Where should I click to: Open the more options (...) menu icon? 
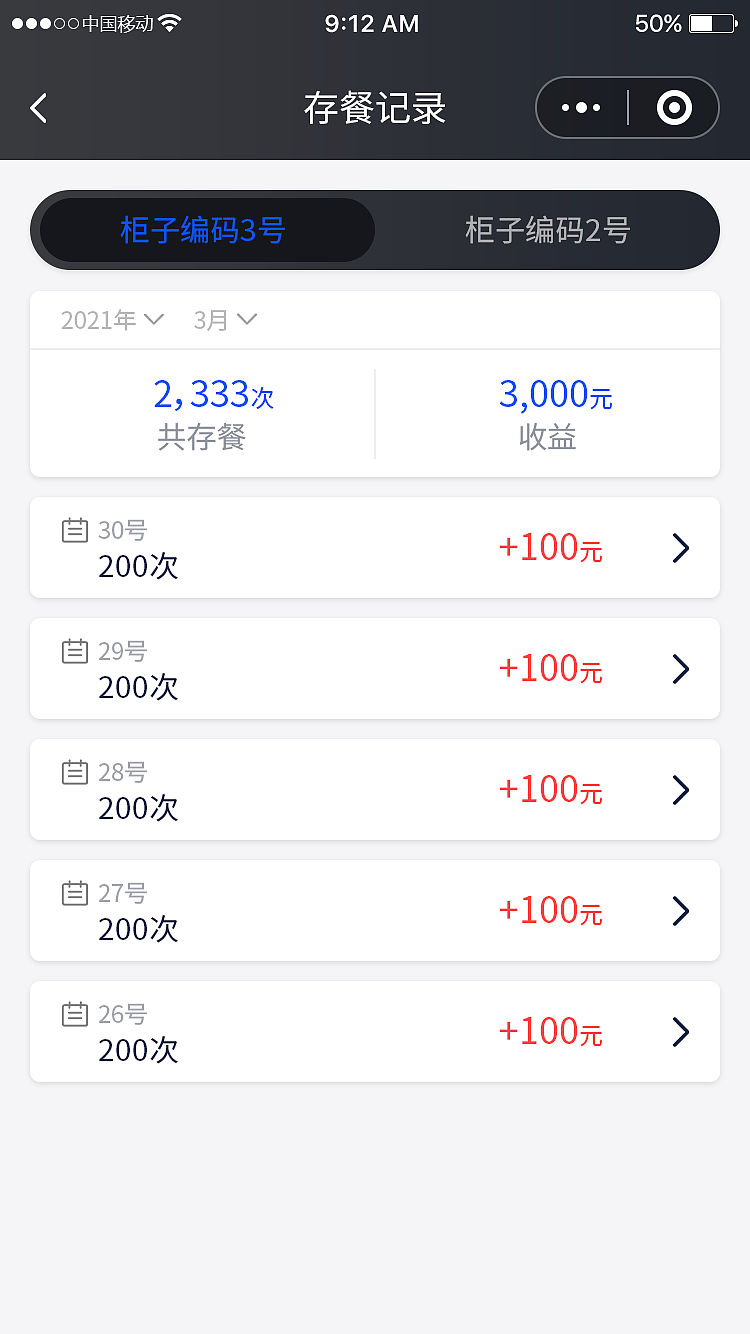[581, 107]
